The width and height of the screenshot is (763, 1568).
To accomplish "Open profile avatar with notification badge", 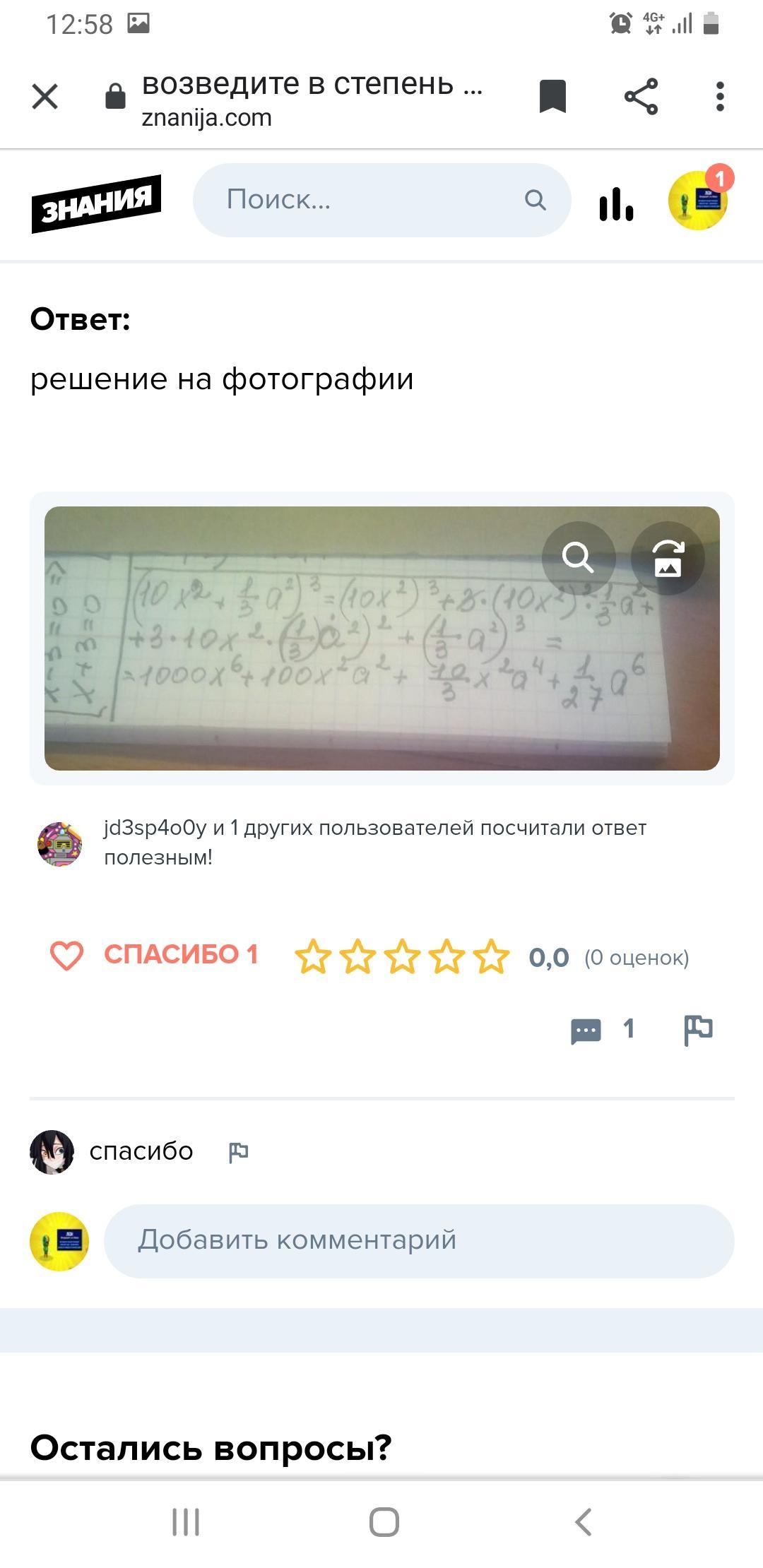I will [698, 201].
